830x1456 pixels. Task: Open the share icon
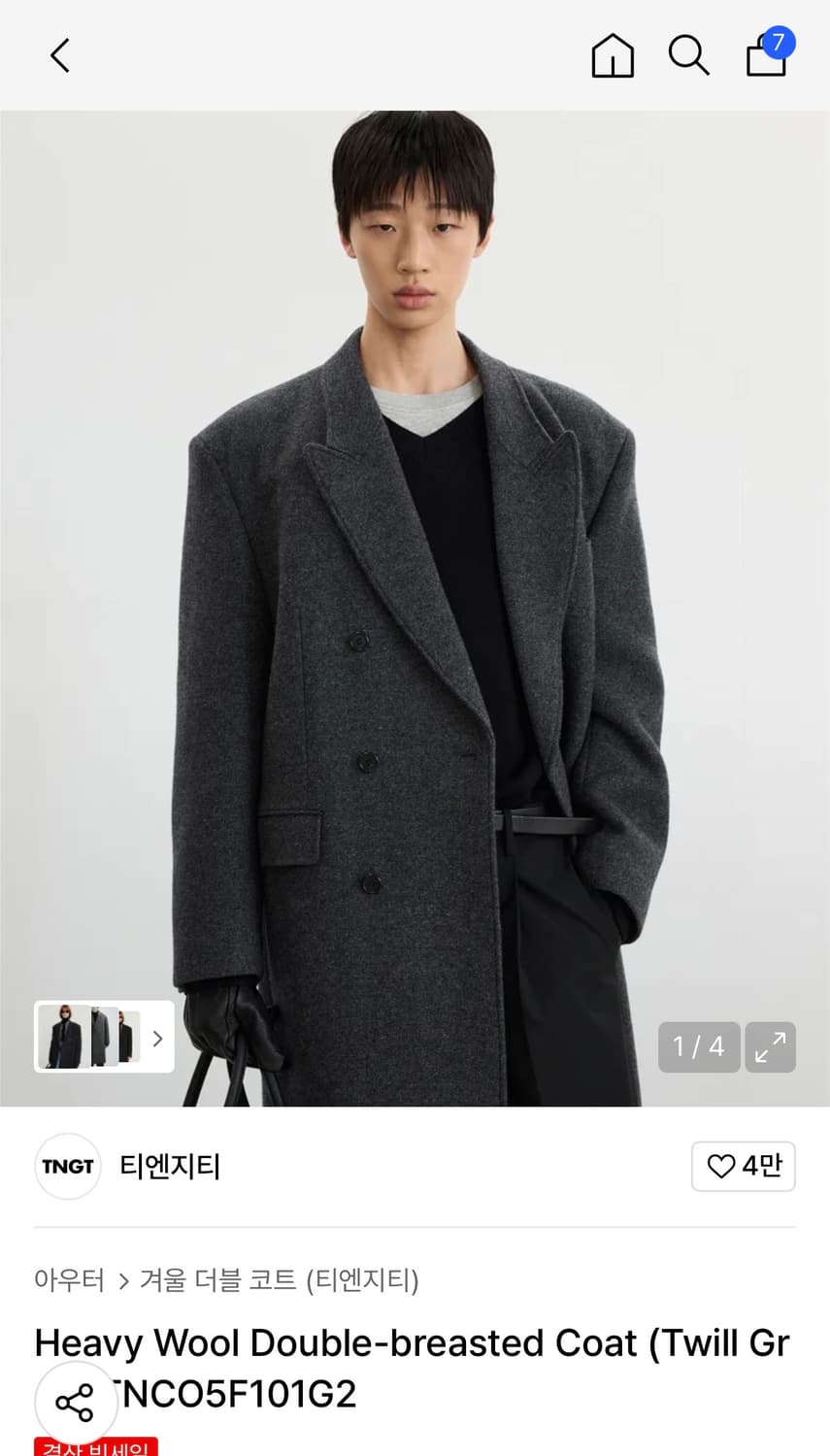point(76,1401)
